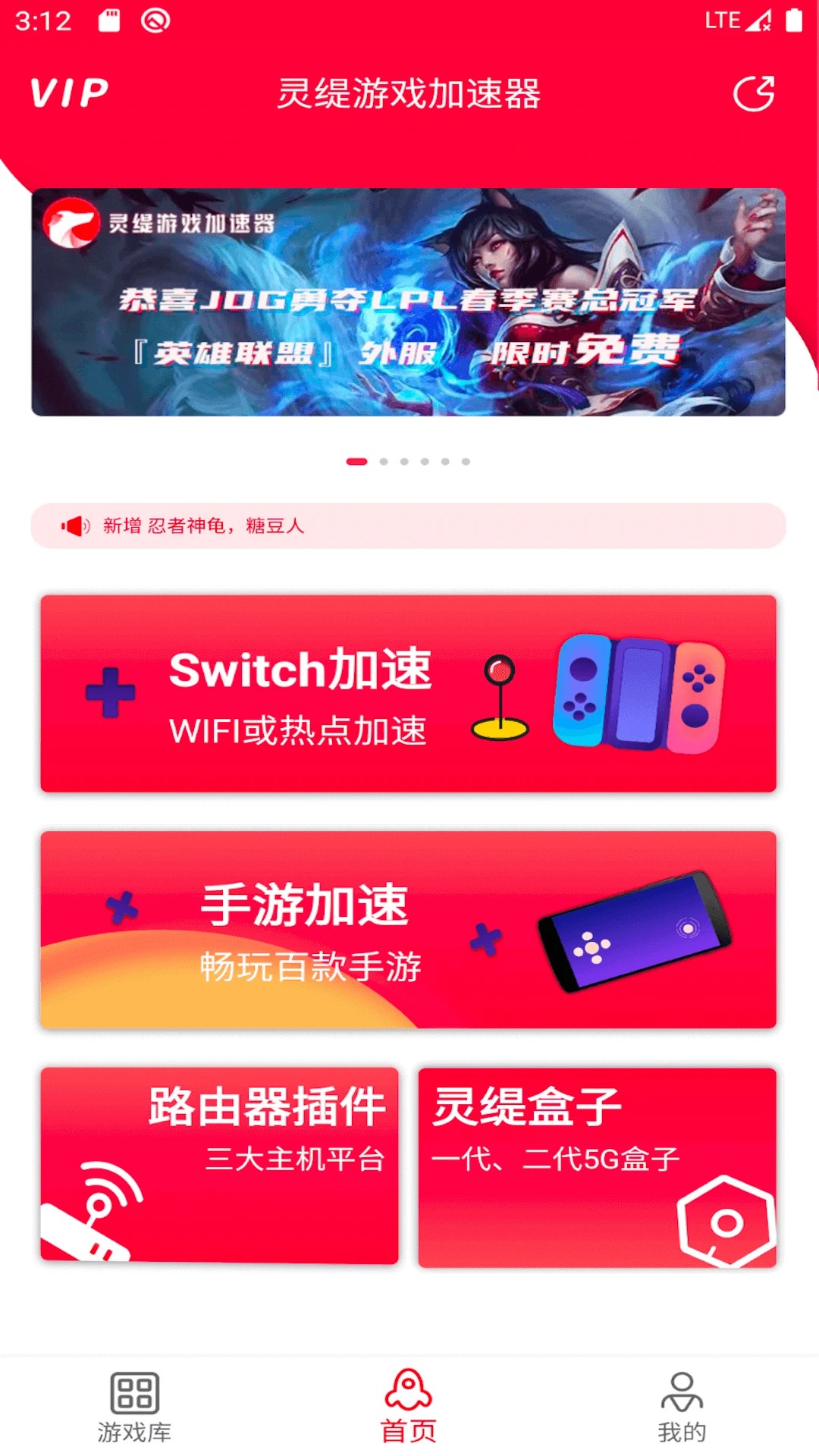Tap the Switch joystick illustration

[x=500, y=696]
